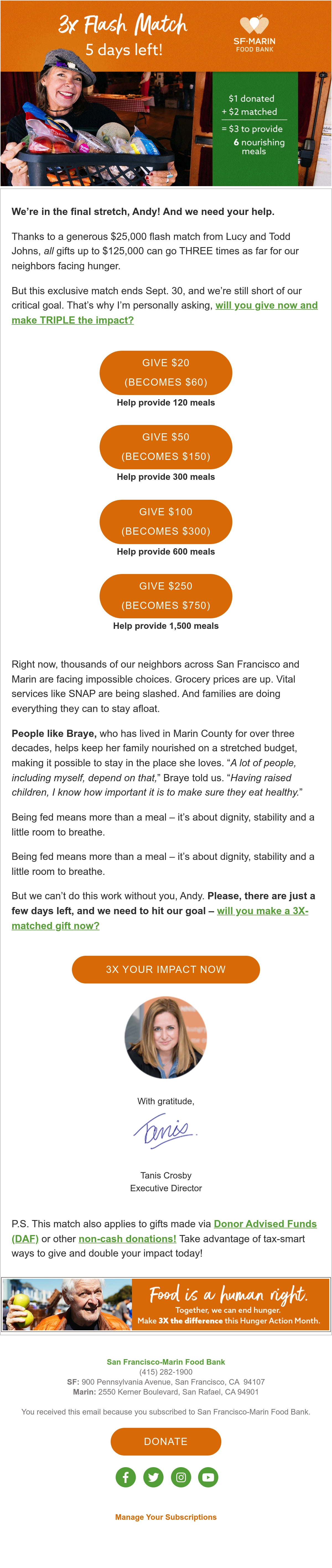Open the 'Food is a human right' banner
Screen dimensions: 332x1568
coord(166,1305)
